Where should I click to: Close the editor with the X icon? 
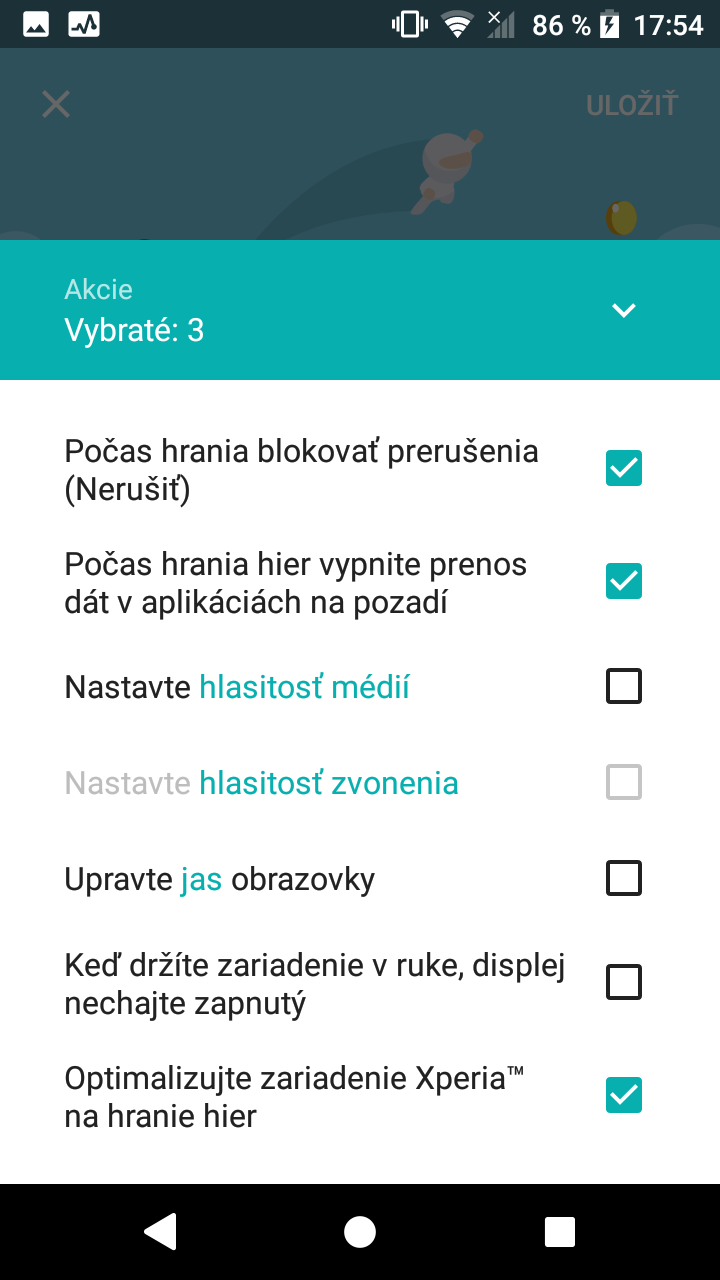pos(56,104)
